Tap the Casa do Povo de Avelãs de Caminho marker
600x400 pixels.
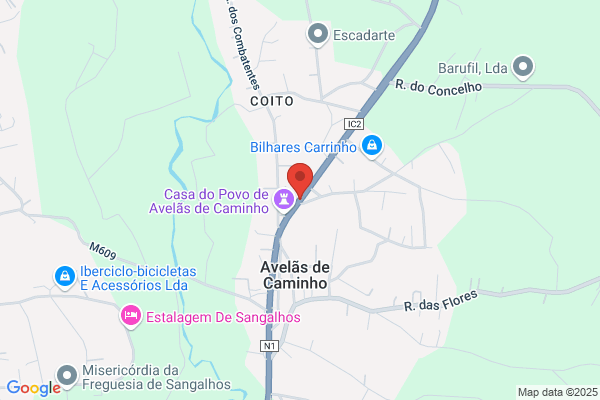tap(284, 200)
